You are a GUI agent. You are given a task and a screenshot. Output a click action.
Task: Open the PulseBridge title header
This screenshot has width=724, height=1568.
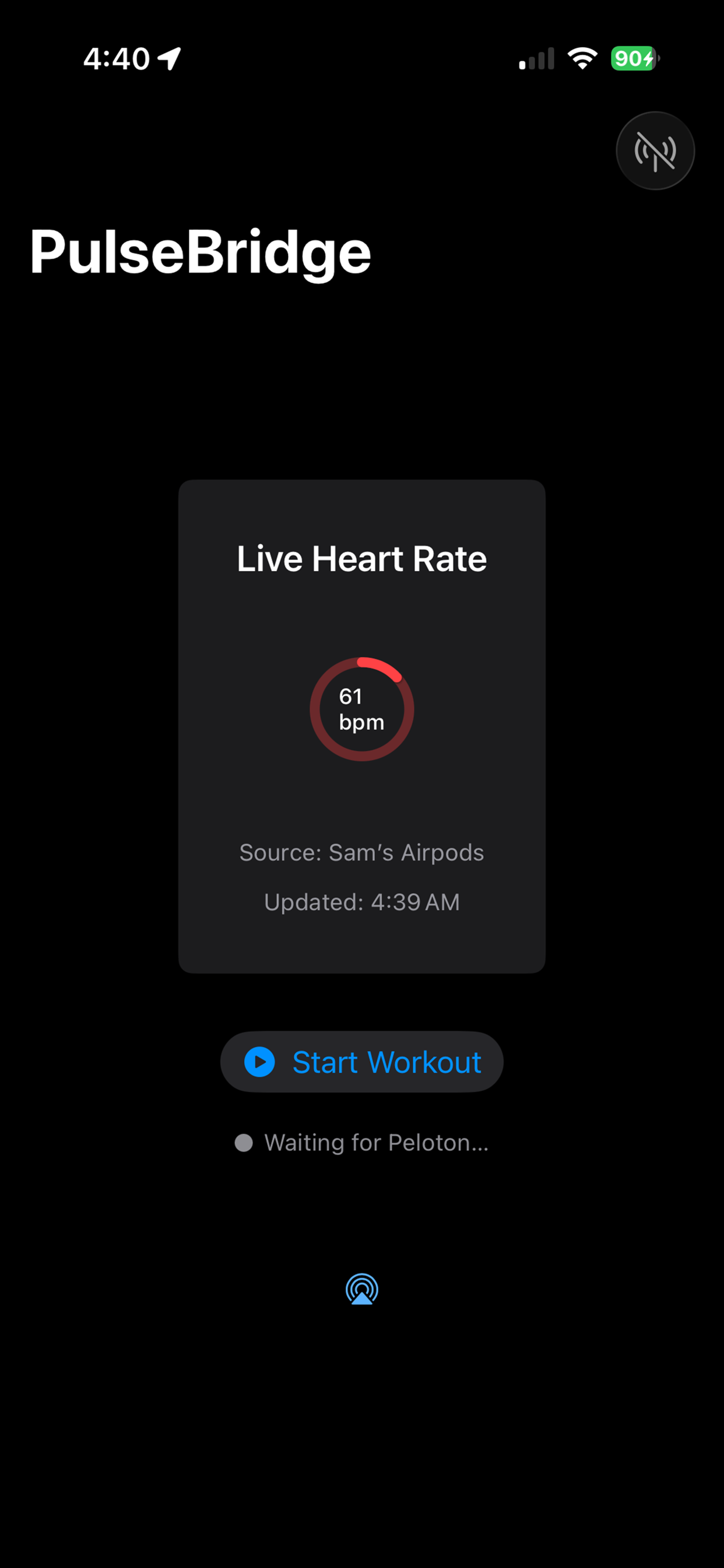point(201,251)
